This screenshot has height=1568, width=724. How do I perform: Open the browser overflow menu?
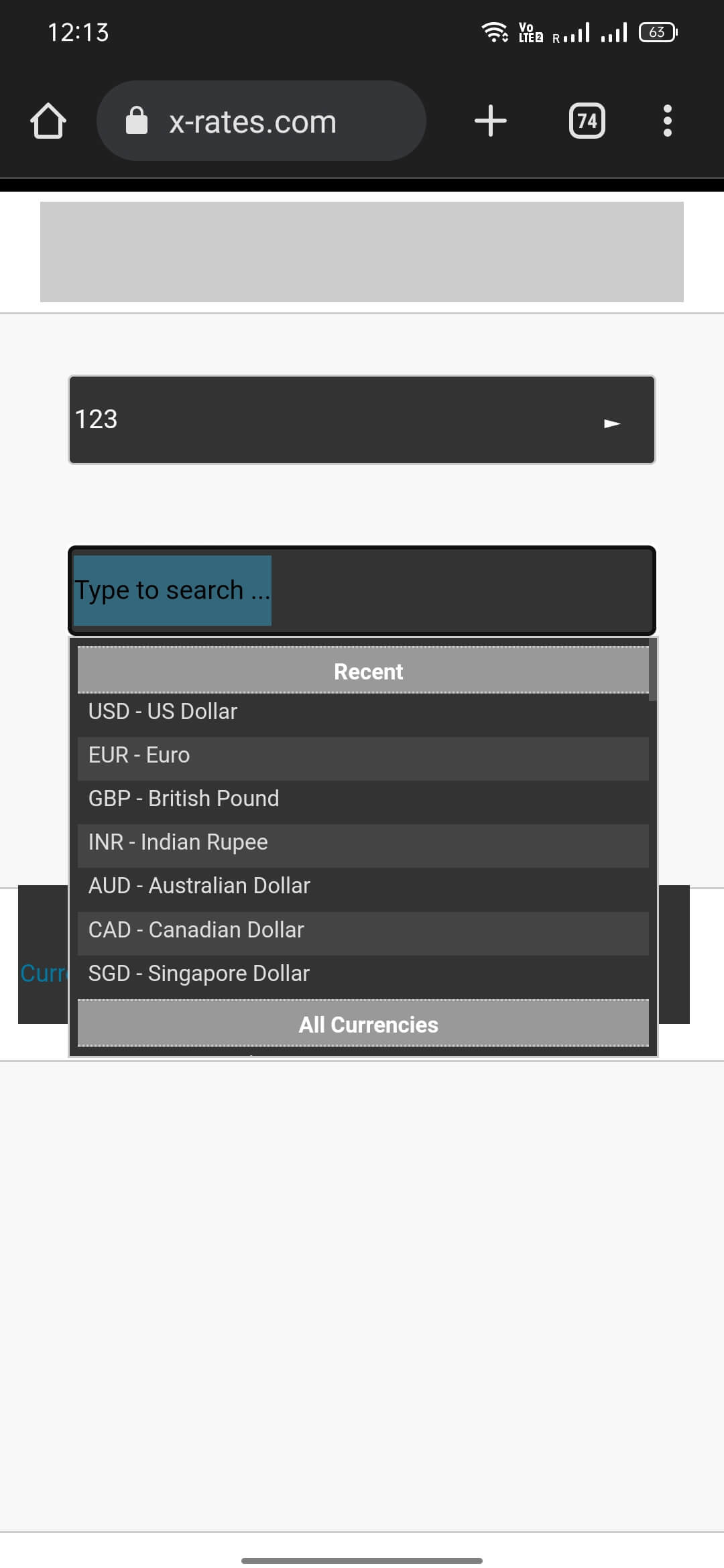pyautogui.click(x=668, y=121)
